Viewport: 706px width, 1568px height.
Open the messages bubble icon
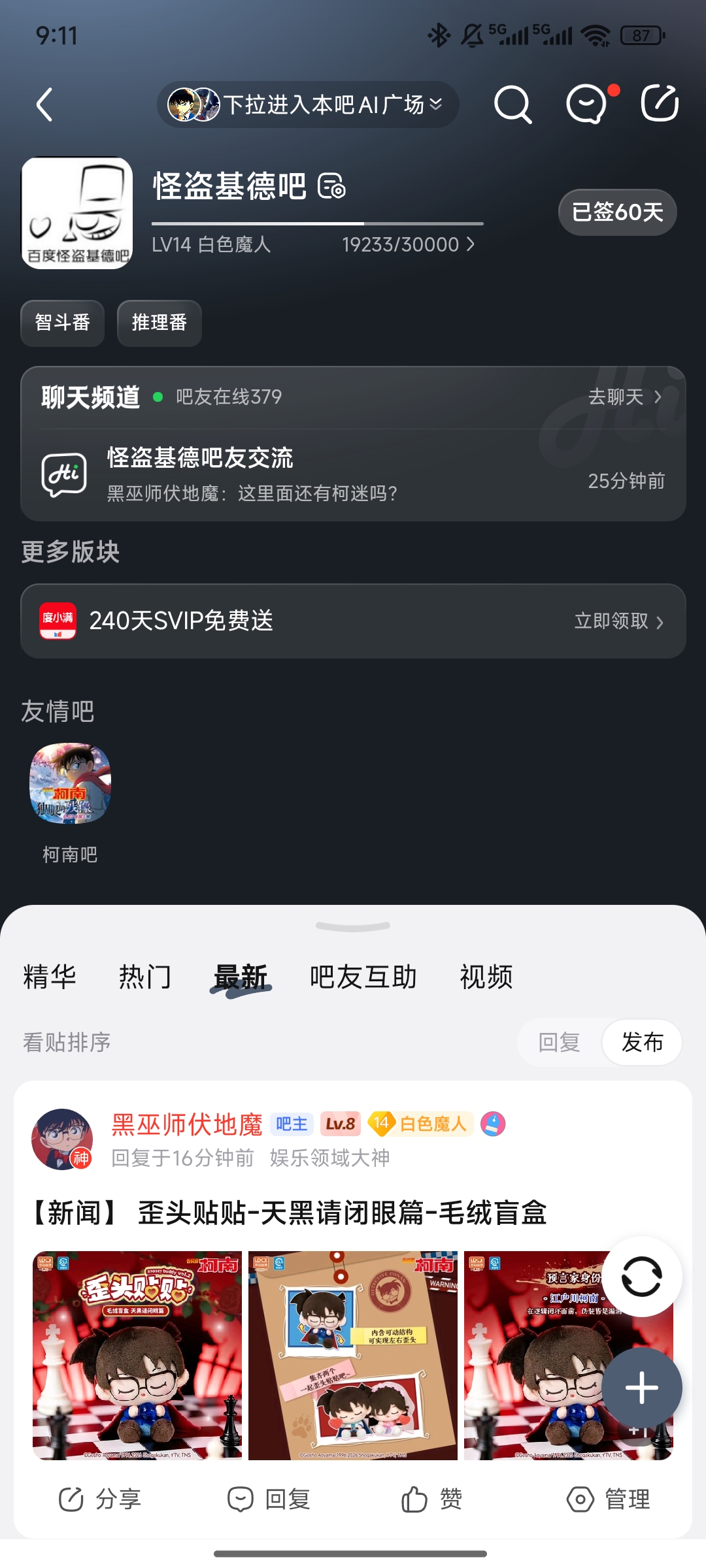coord(586,105)
